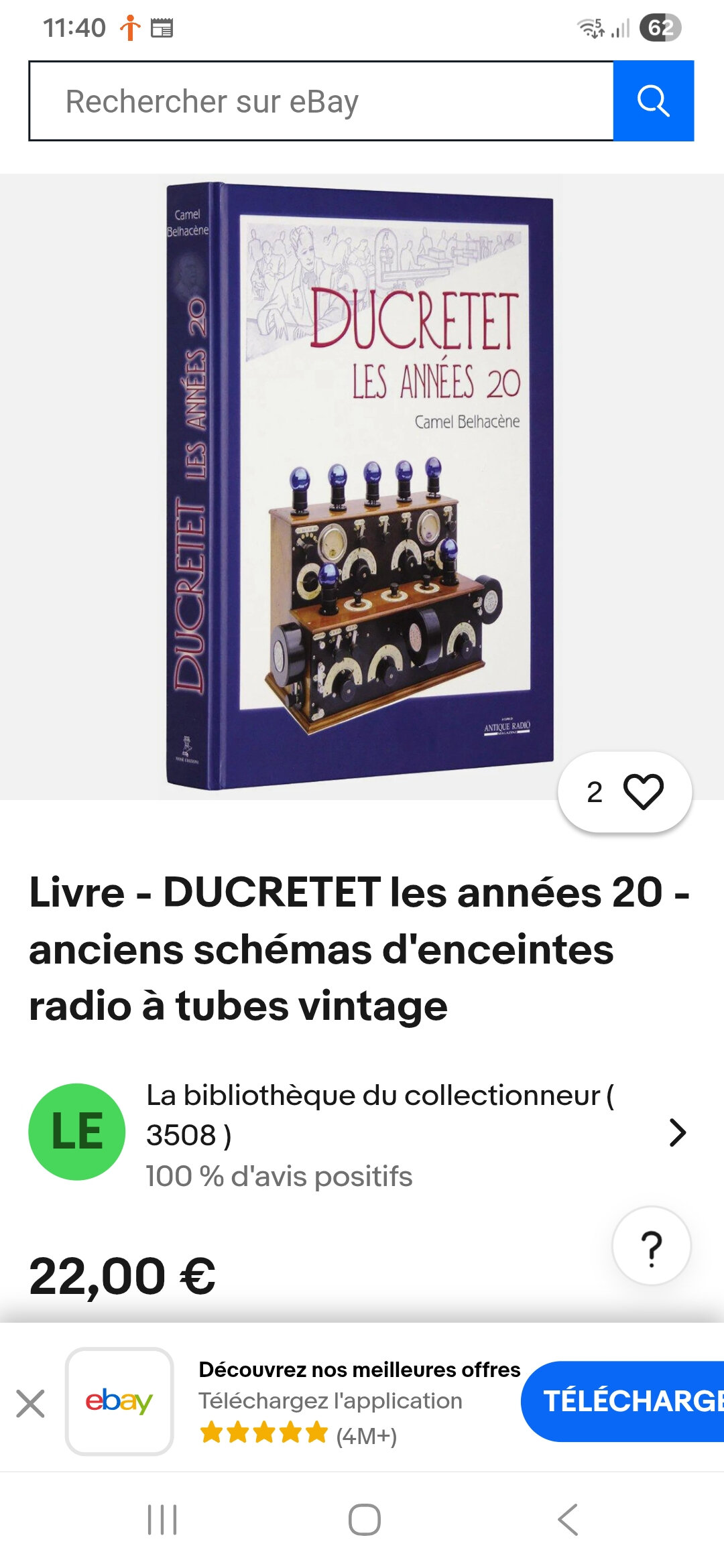Tap the Télécharger app button
This screenshot has width=724, height=1568.
[x=623, y=1401]
